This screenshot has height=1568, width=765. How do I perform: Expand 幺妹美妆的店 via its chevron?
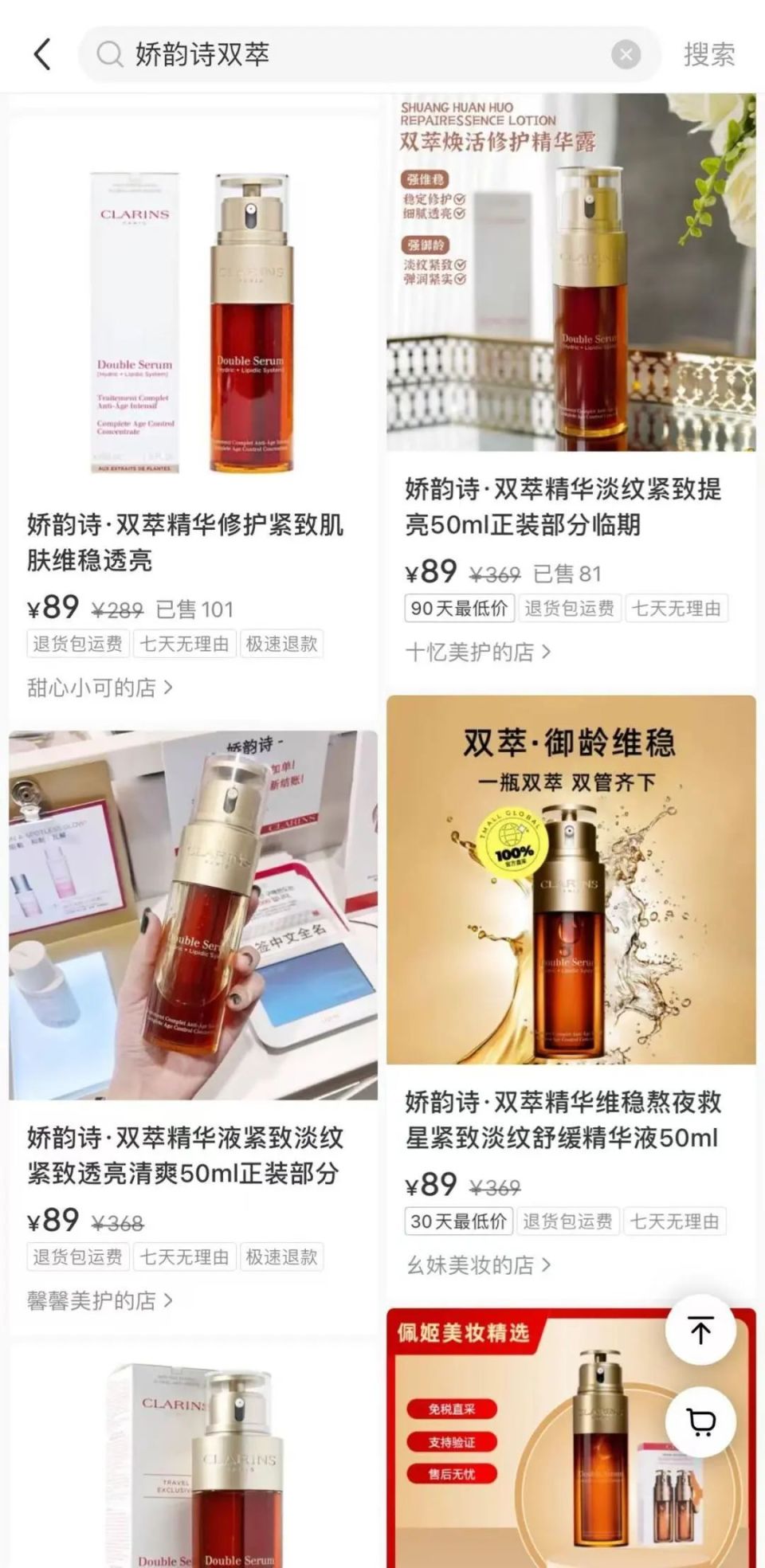(x=546, y=1264)
